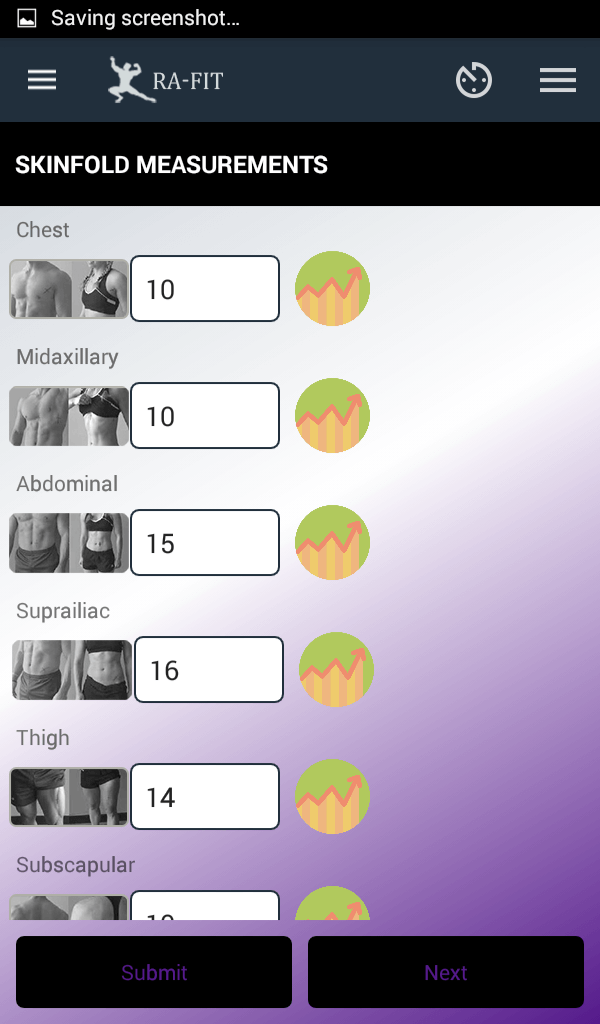Viewport: 600px width, 1024px height.
Task: Open the timer icon in the header
Action: click(474, 80)
